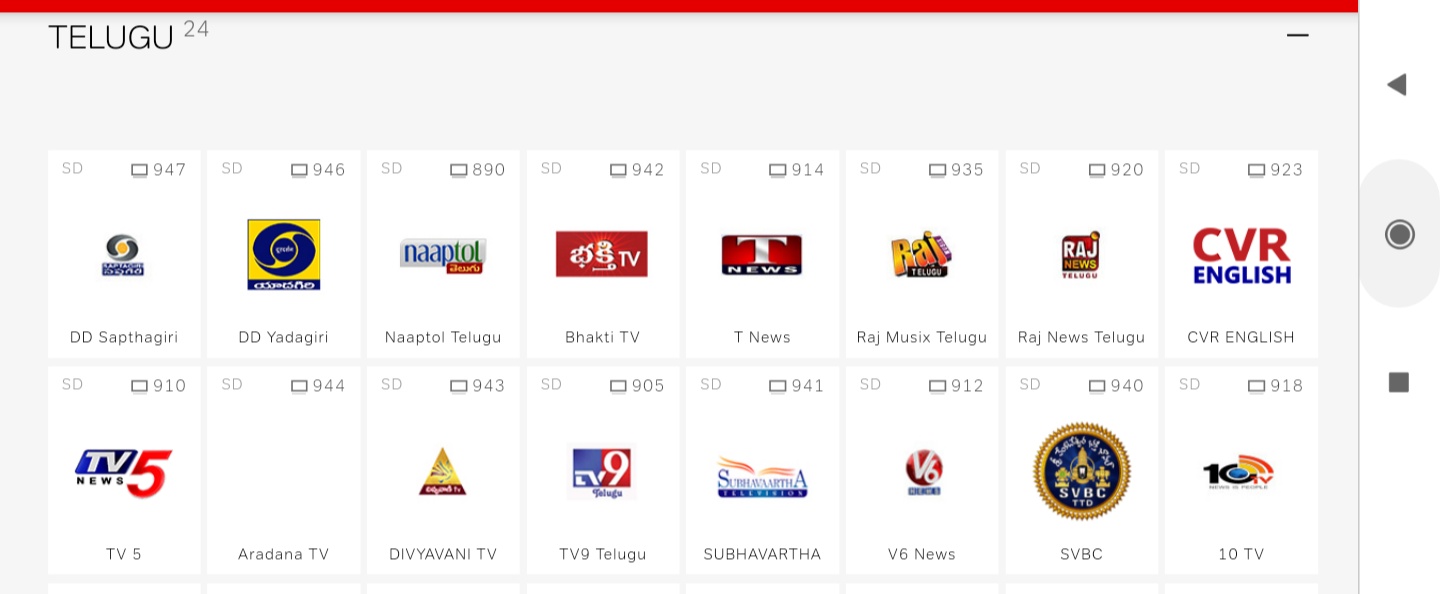Image resolution: width=1440 pixels, height=594 pixels.
Task: Select the V6 News channel
Action: (x=922, y=470)
